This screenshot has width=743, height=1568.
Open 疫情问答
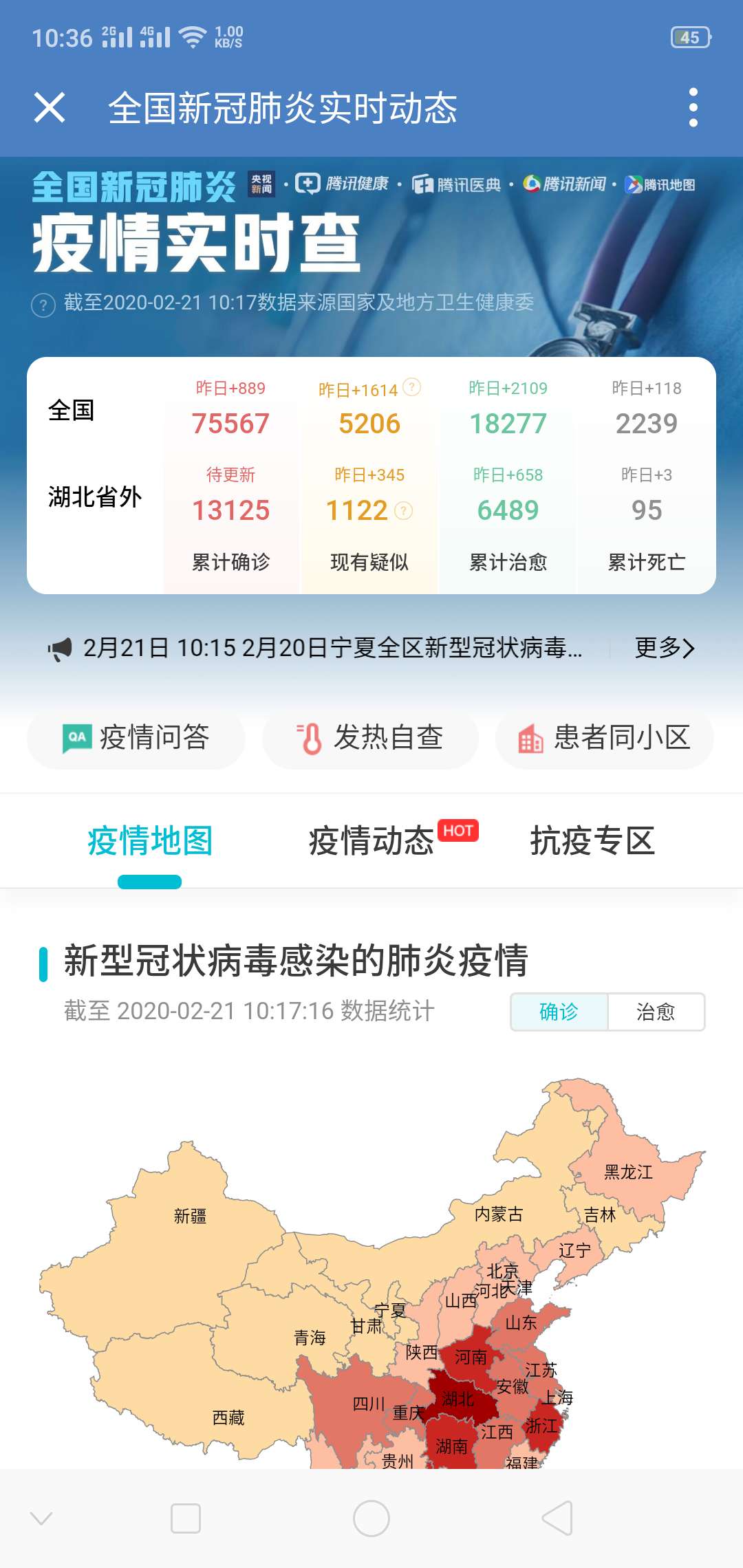tap(136, 738)
